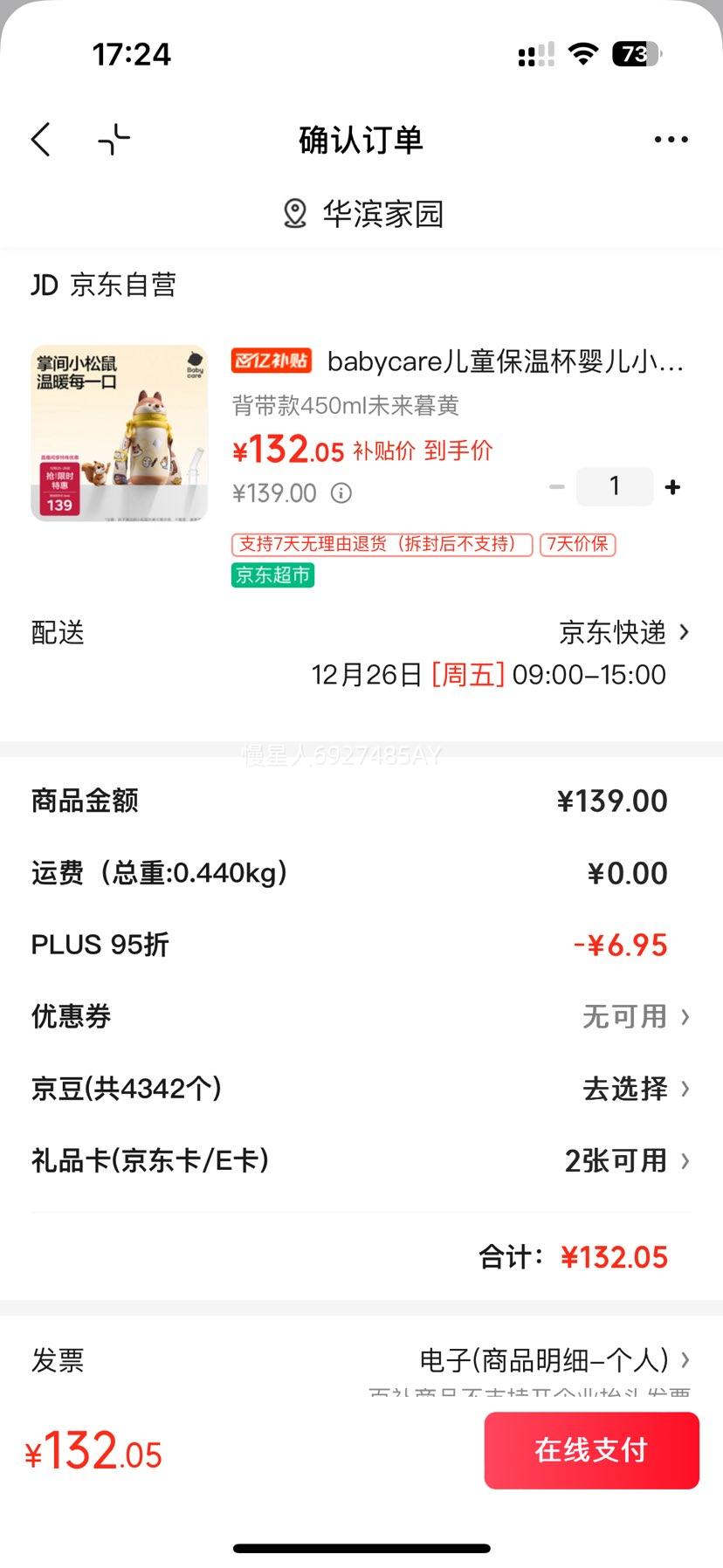Image resolution: width=723 pixels, height=1568 pixels.
Task: Increase quantity with the plus button
Action: [673, 486]
